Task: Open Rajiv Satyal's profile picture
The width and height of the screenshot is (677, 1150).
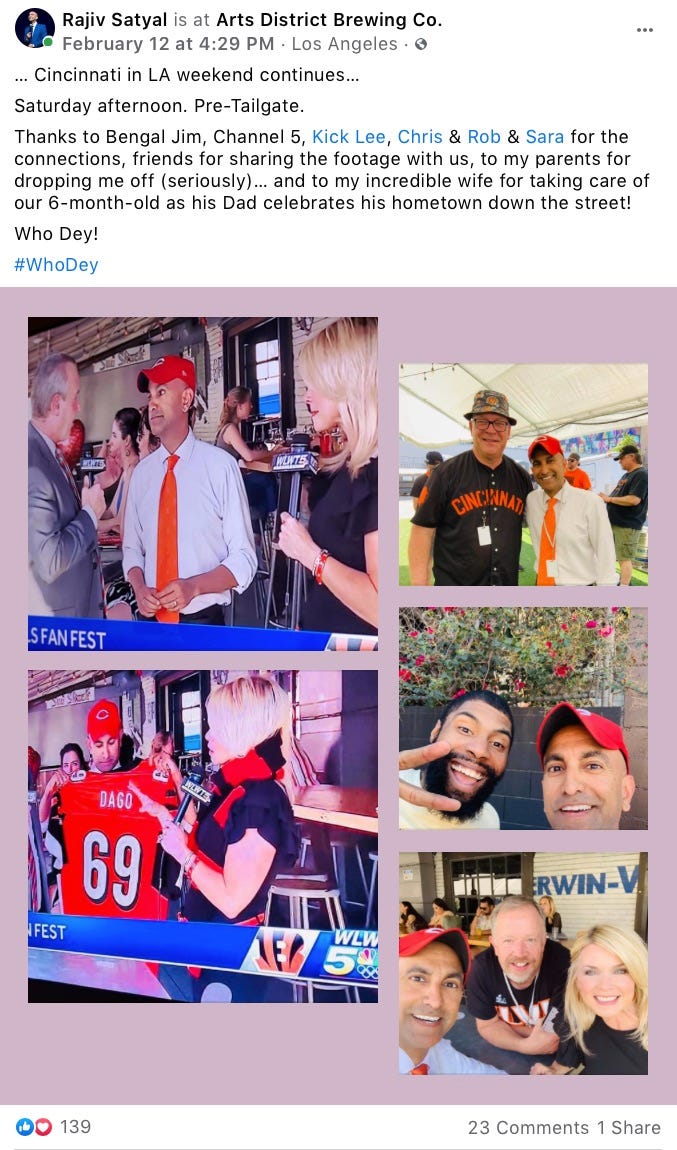Action: (x=34, y=29)
